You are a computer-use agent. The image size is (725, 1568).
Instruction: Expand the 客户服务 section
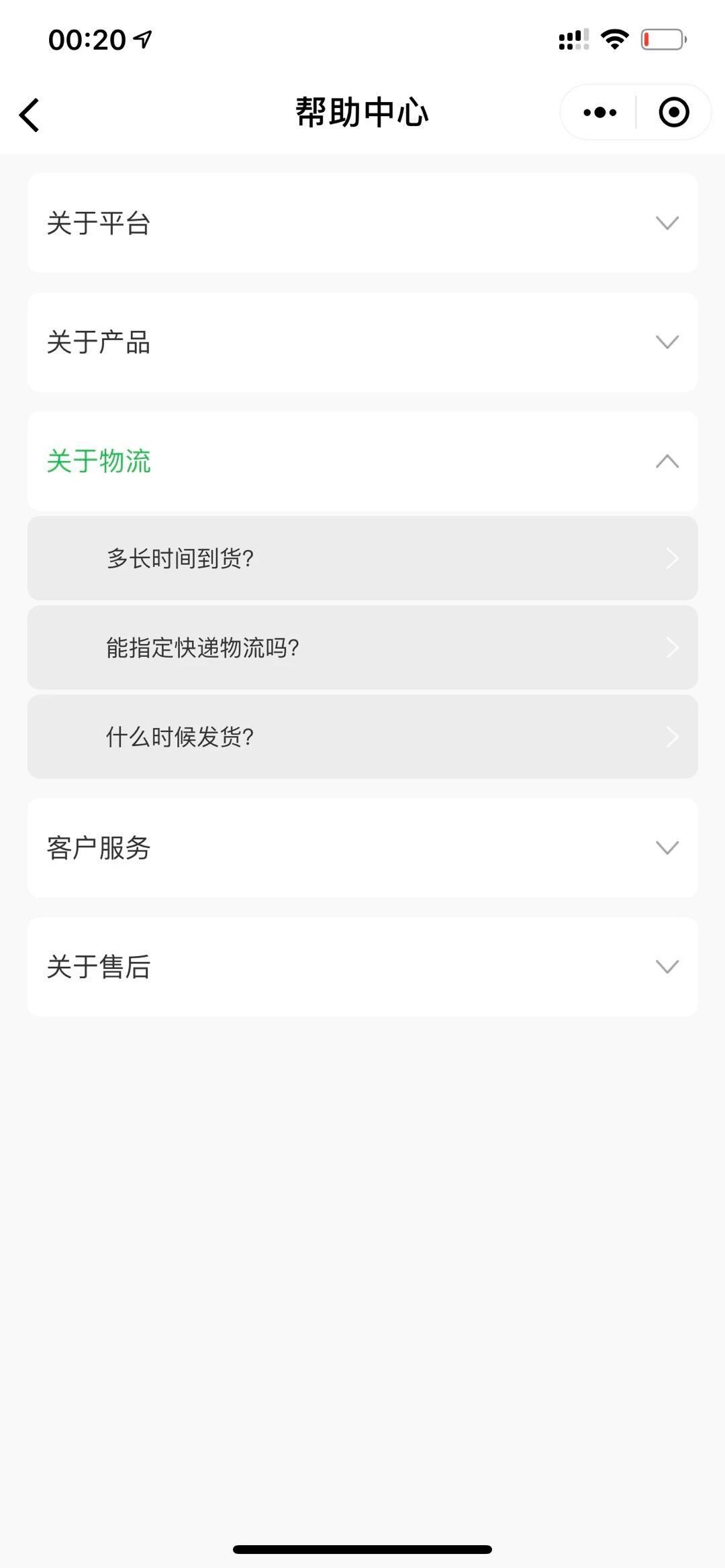click(x=362, y=847)
